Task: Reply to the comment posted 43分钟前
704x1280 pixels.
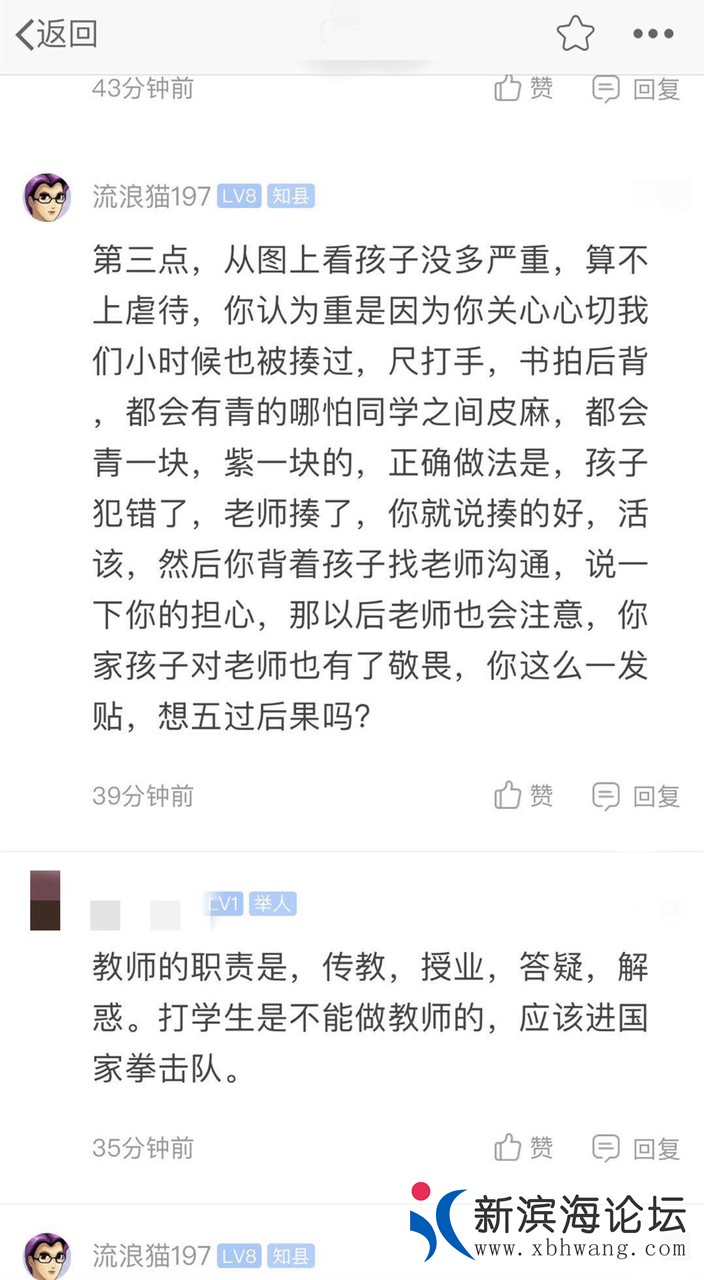Action: [636, 89]
